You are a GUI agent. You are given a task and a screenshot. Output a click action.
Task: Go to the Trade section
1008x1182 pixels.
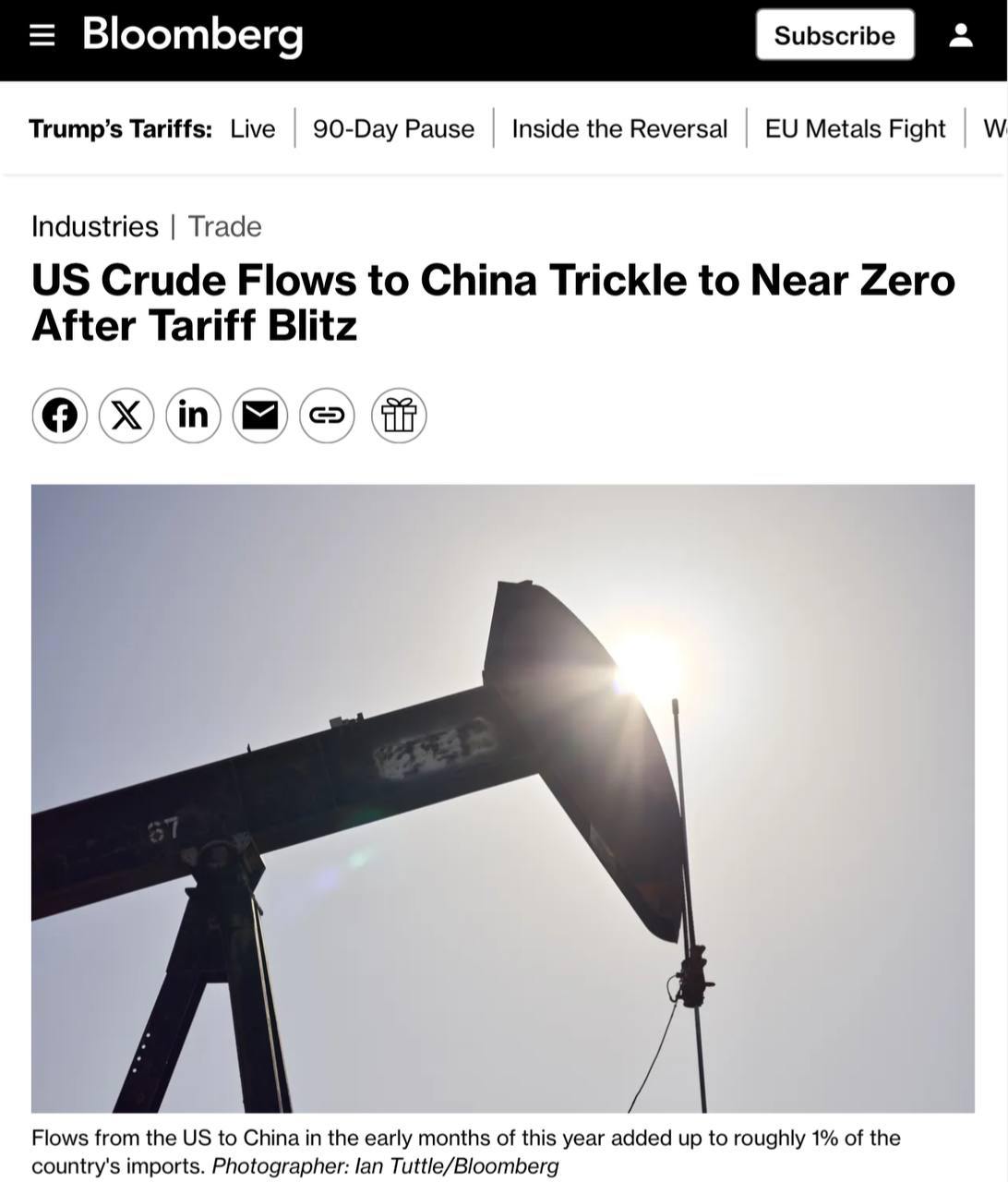pyautogui.click(x=224, y=226)
